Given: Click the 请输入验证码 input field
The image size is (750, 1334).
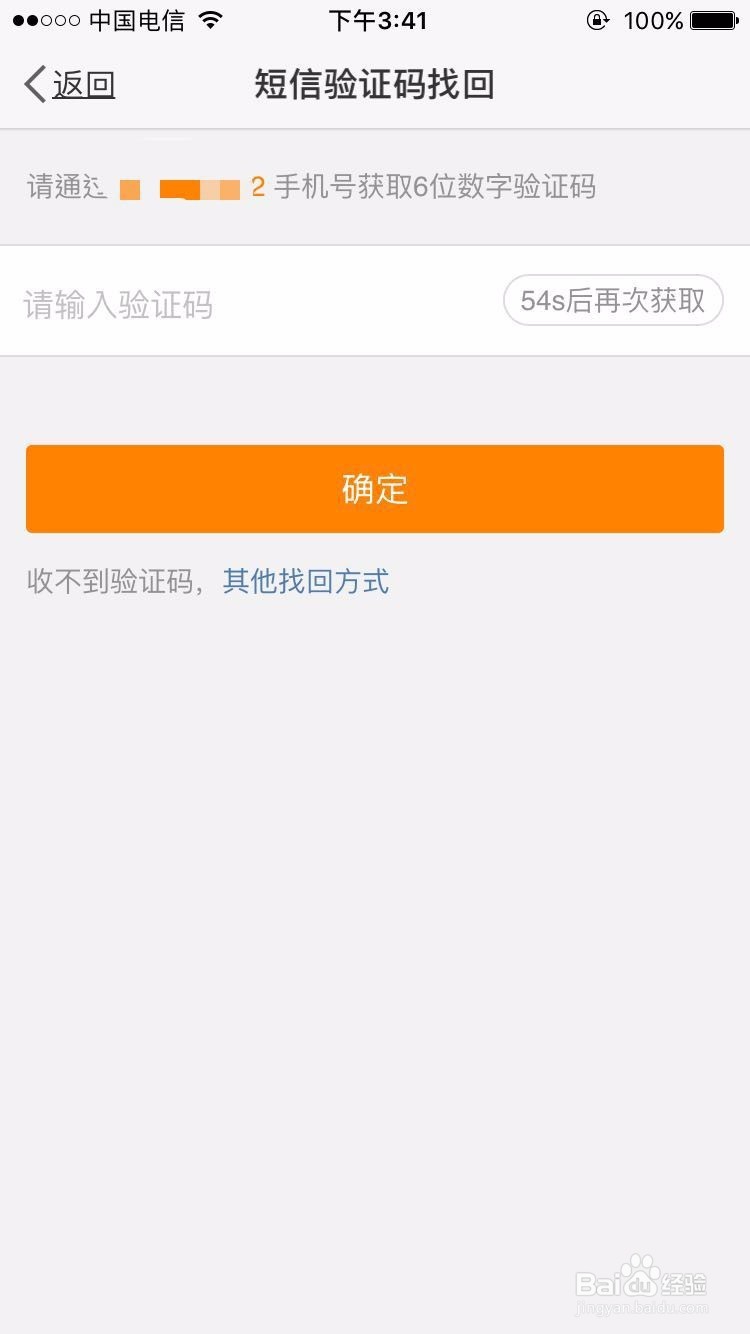Looking at the screenshot, I should tap(118, 305).
